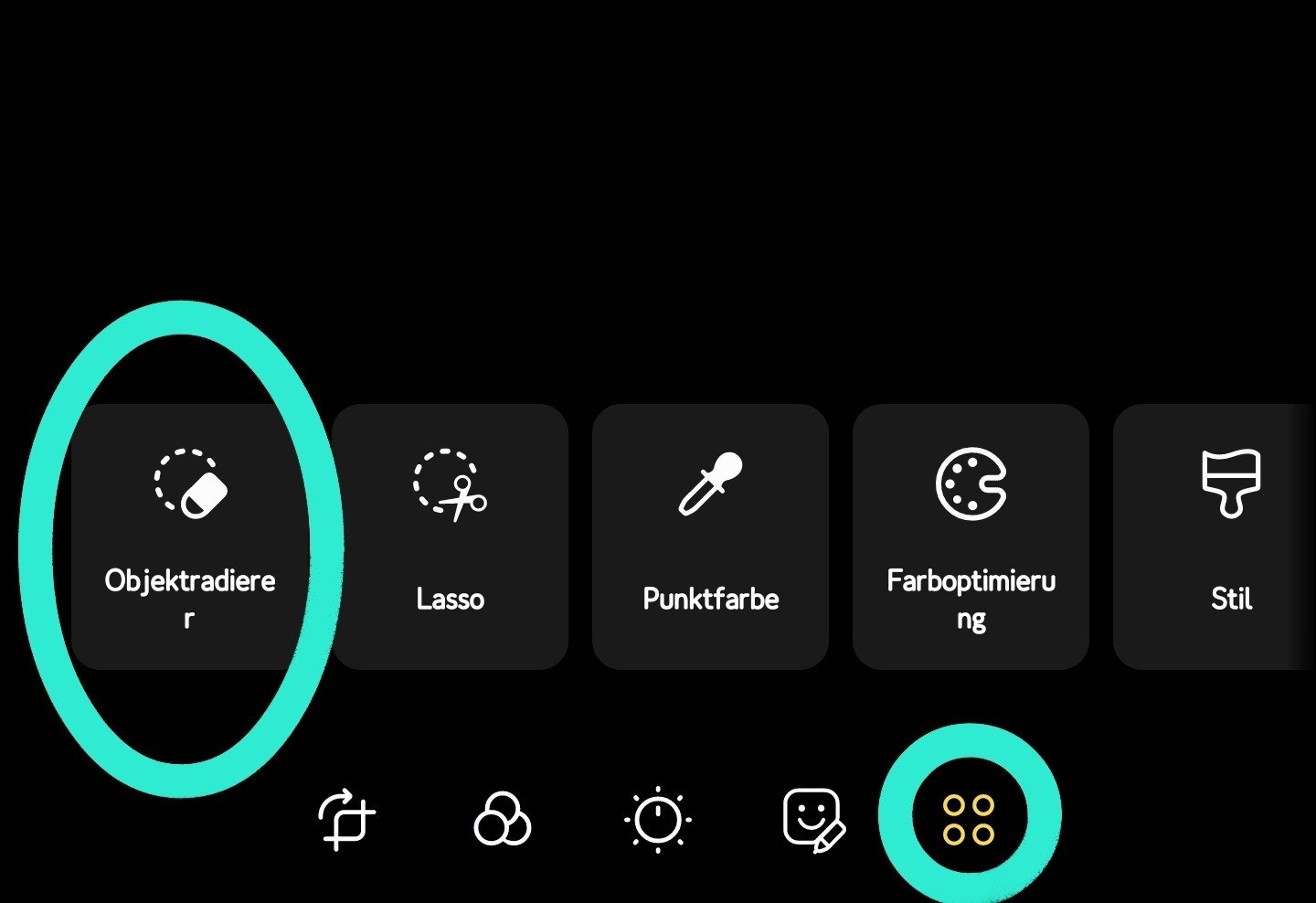This screenshot has width=1316, height=903.
Task: Open the Punktfarbe tool
Action: (710, 536)
